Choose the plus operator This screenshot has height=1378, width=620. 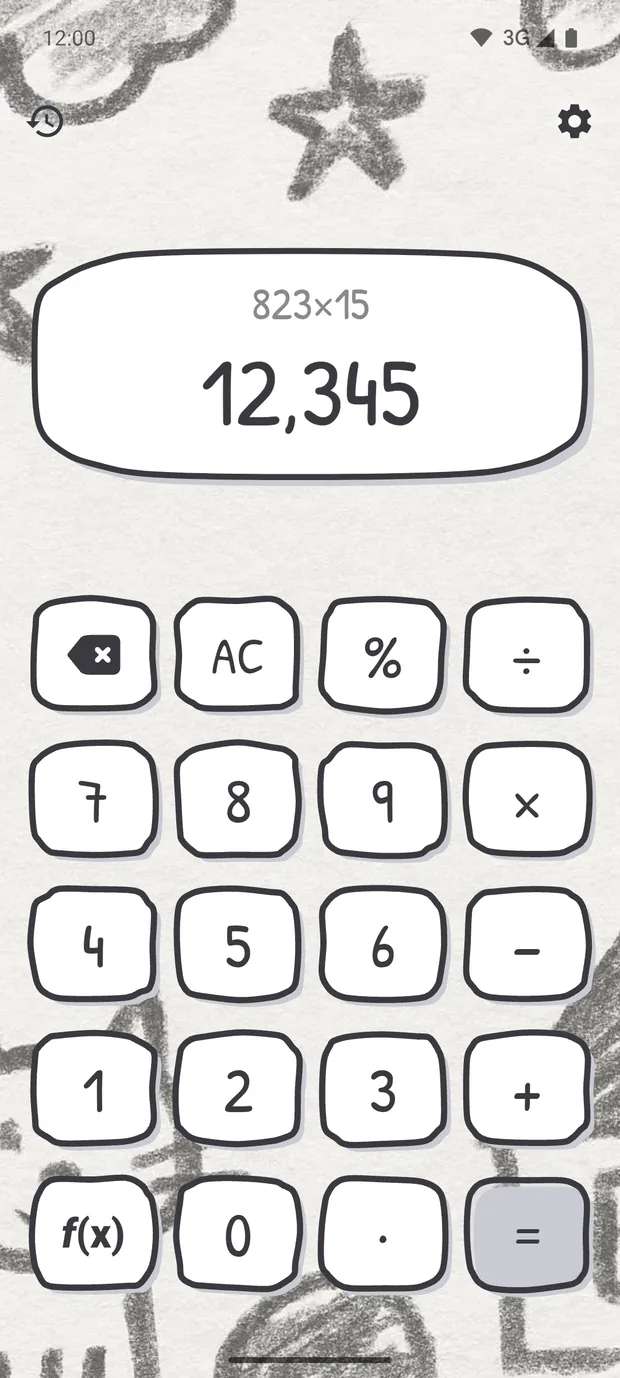click(527, 1090)
